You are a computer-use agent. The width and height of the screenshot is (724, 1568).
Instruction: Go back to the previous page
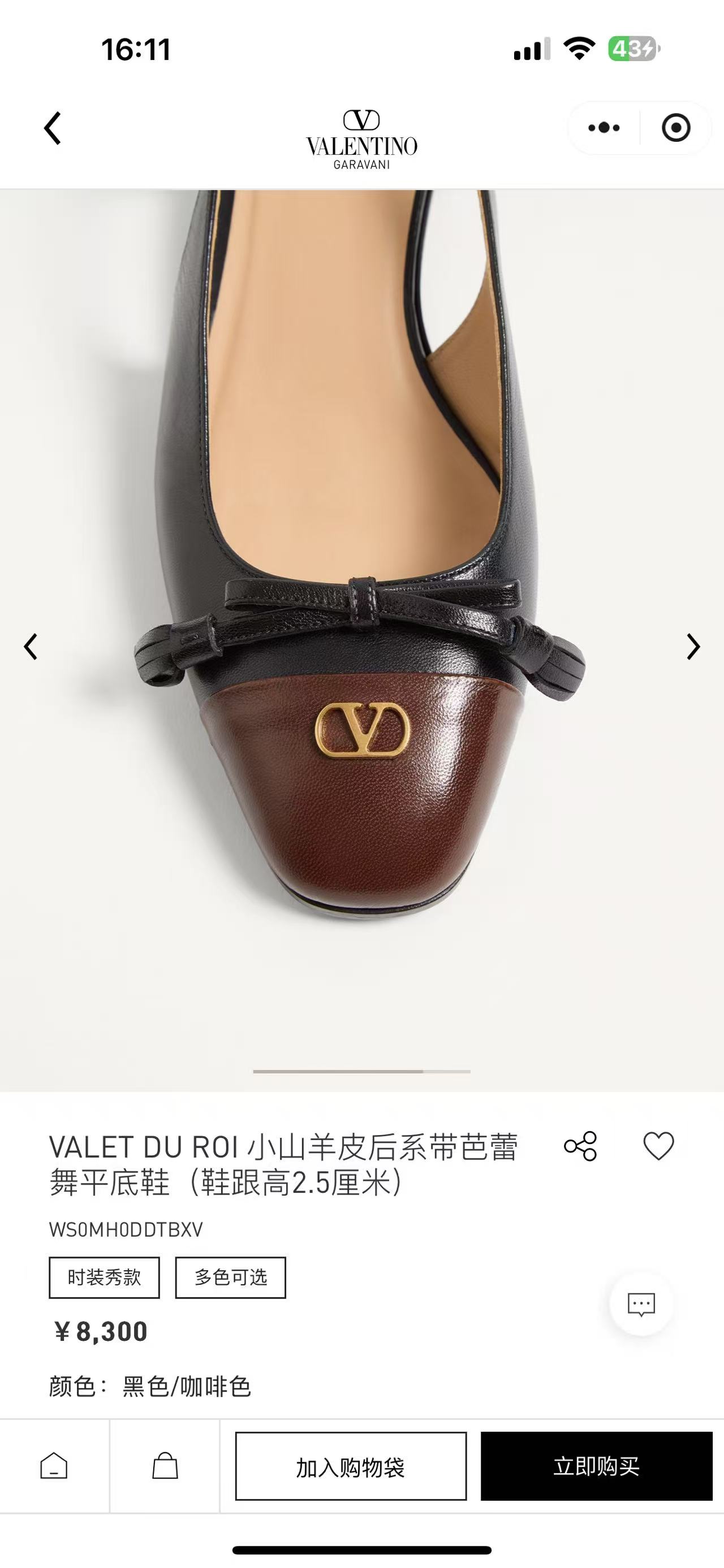click(x=53, y=128)
